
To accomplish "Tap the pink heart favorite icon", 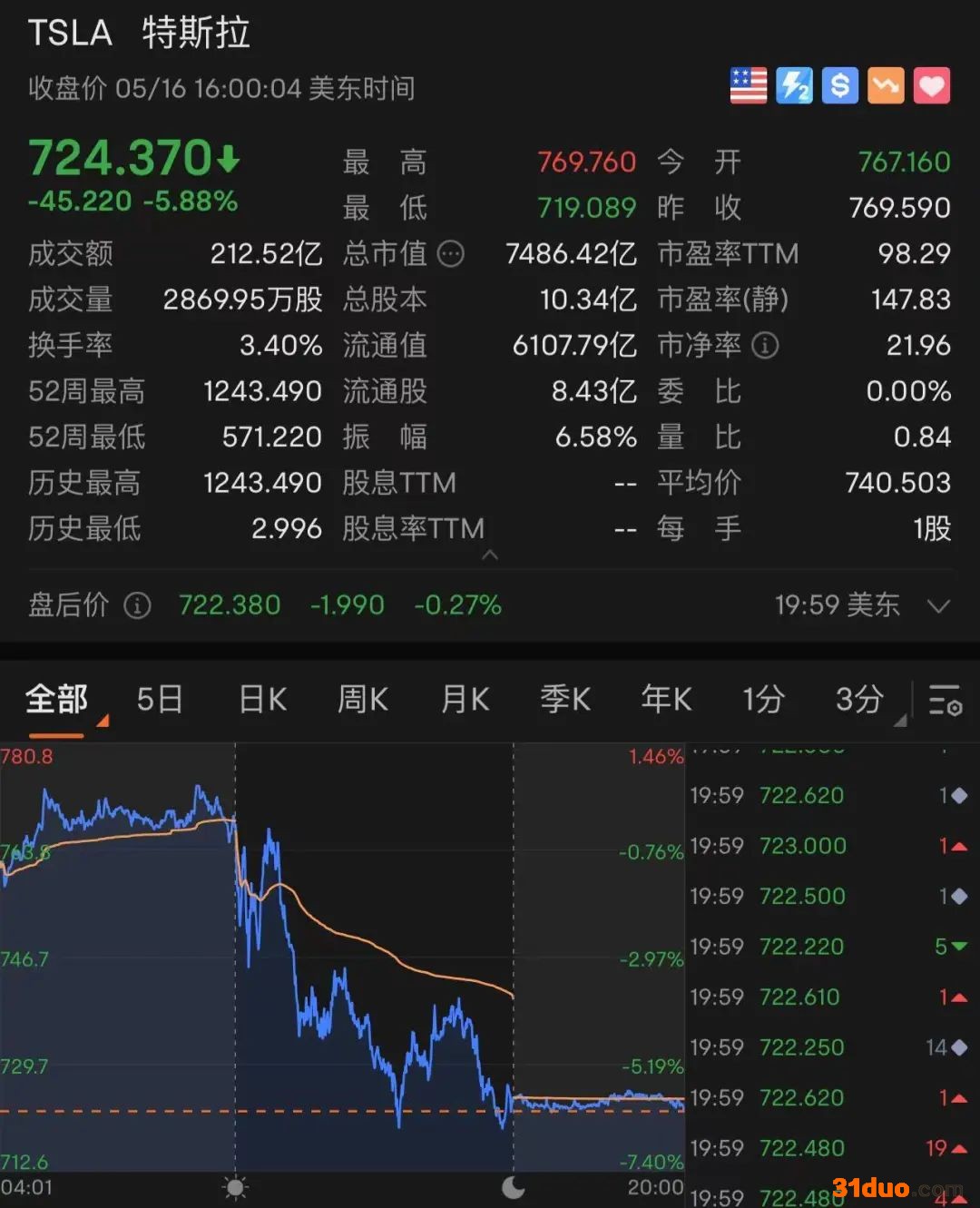I will (x=932, y=86).
